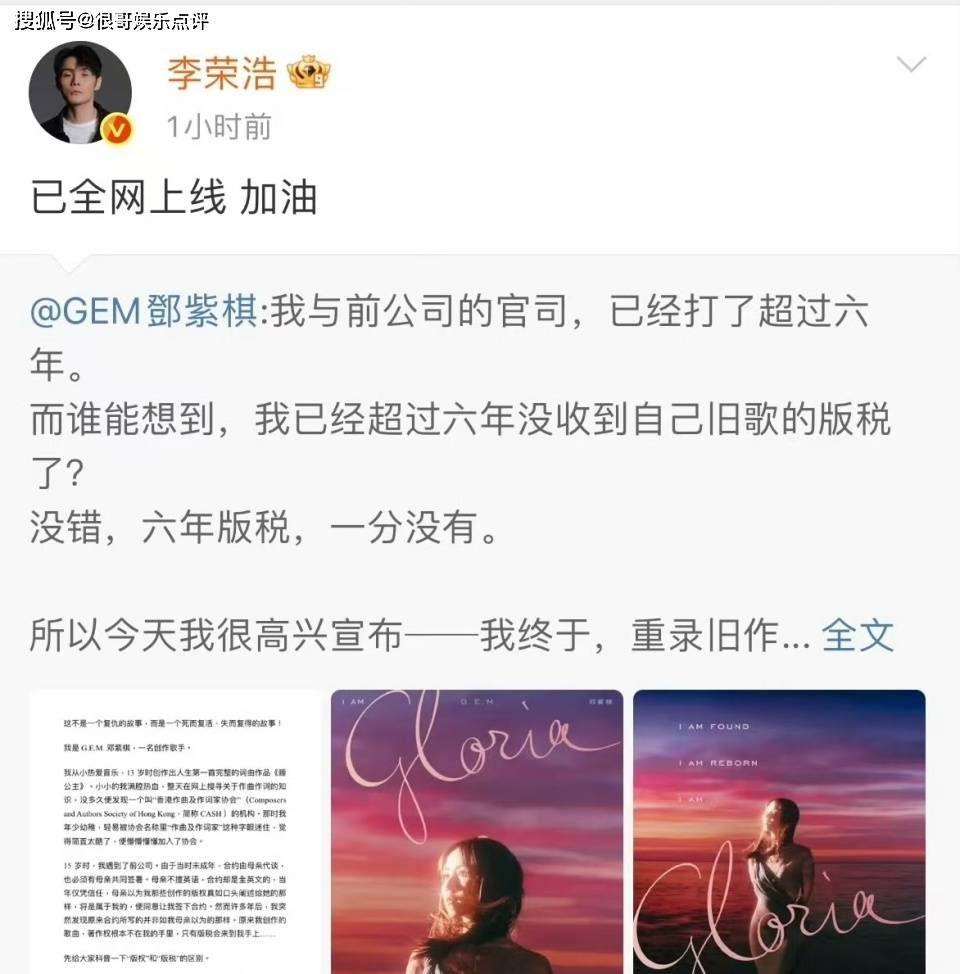Open the I AM FOUND Gloria image

click(x=779, y=830)
